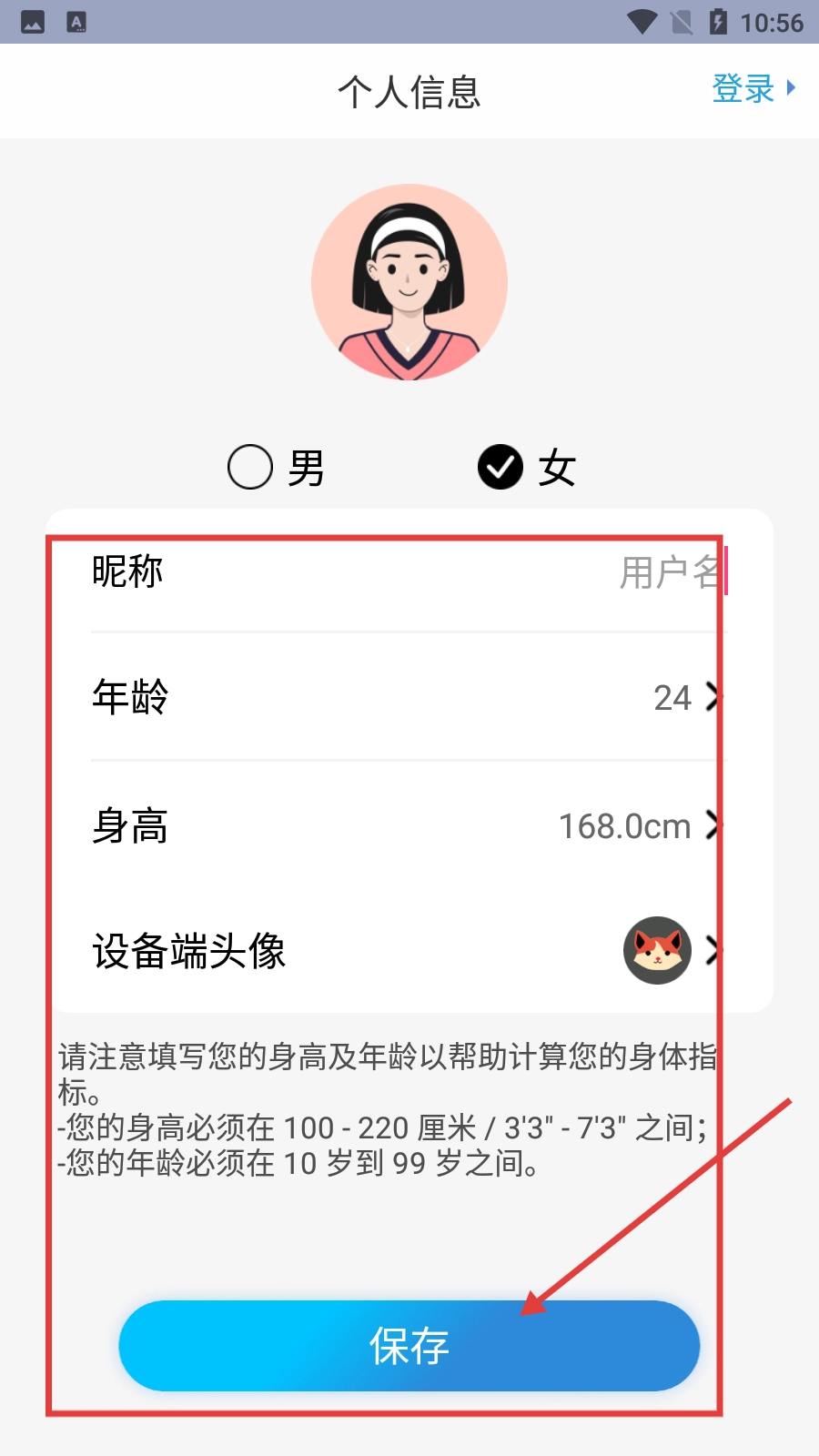Tap the 昵称 username field
The image size is (819, 1456).
(409, 571)
